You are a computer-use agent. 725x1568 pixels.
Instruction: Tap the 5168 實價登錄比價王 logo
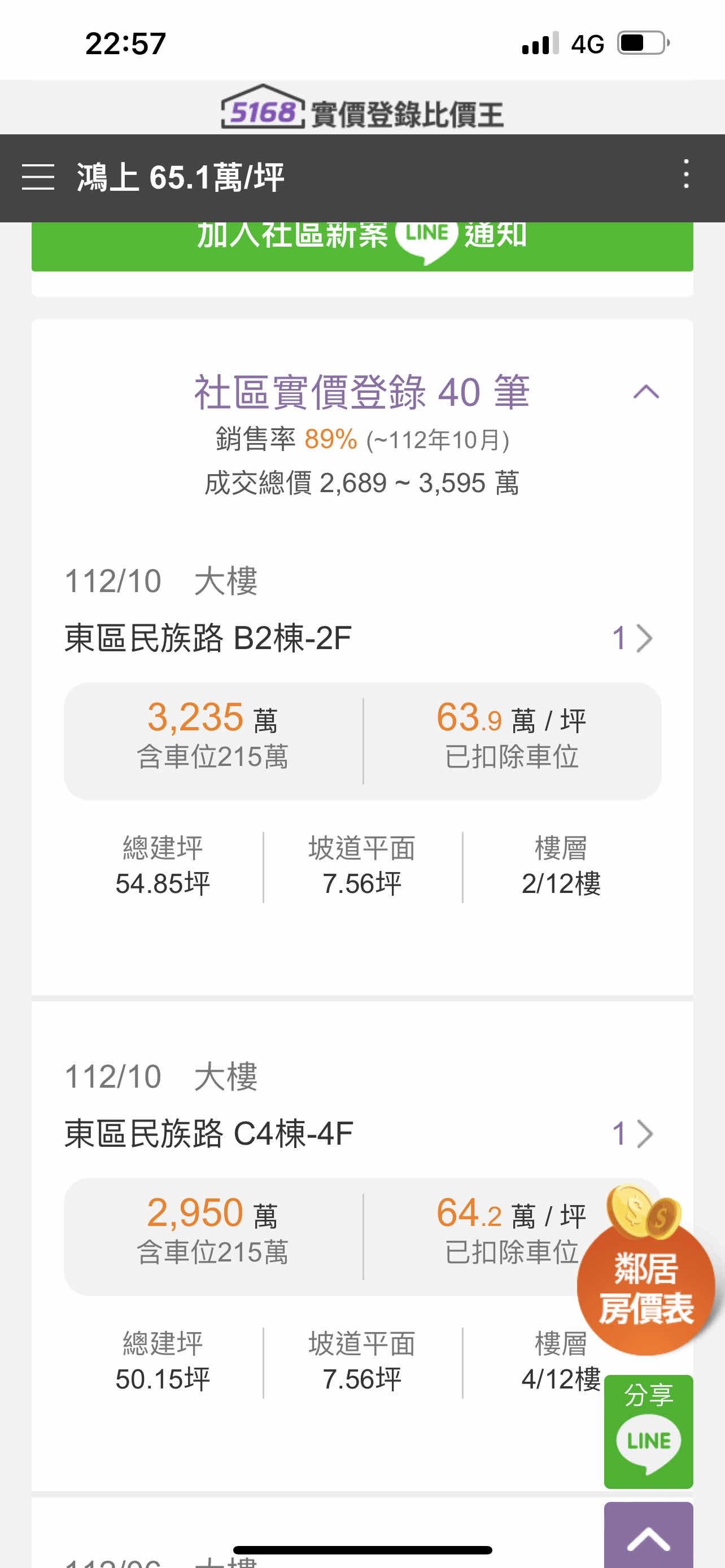point(362,108)
